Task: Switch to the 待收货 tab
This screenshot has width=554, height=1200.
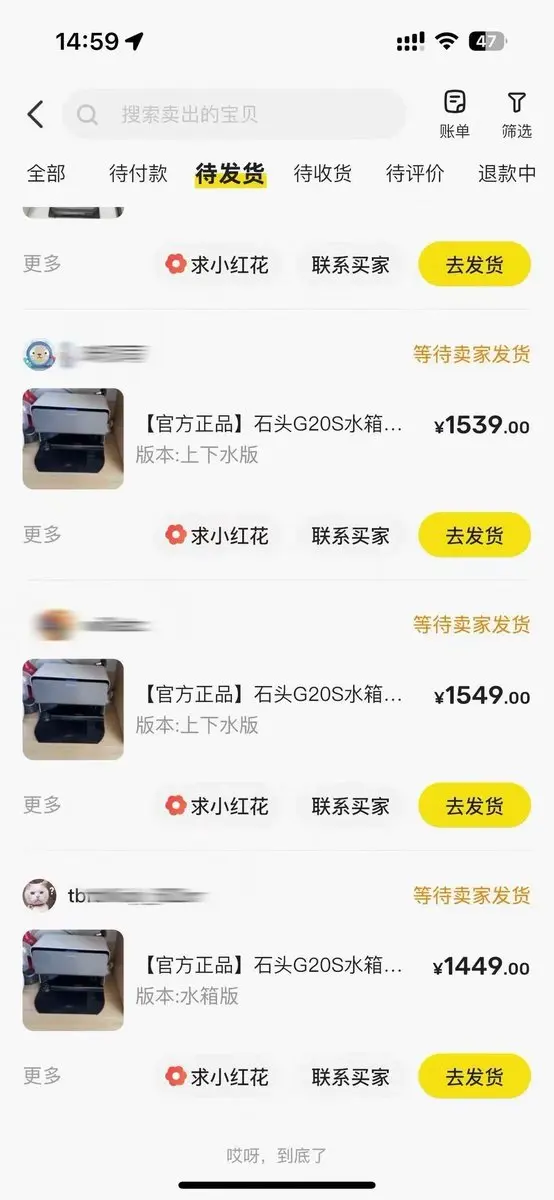Action: pos(323,173)
